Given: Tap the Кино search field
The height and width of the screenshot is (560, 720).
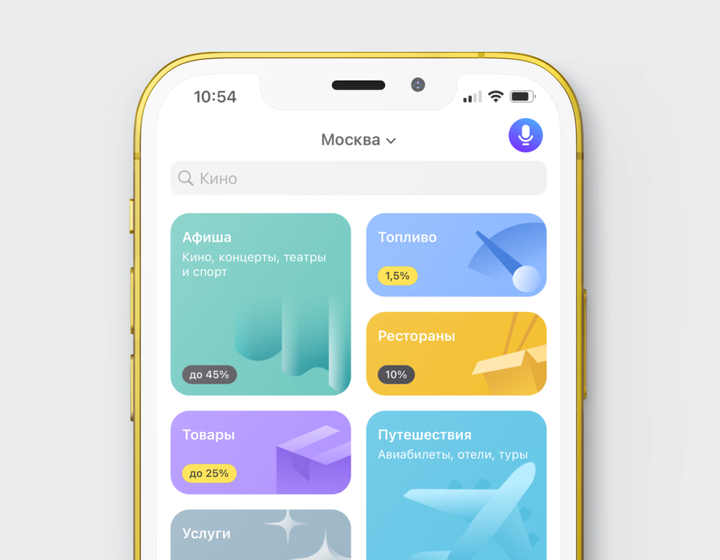Looking at the screenshot, I should (x=358, y=178).
